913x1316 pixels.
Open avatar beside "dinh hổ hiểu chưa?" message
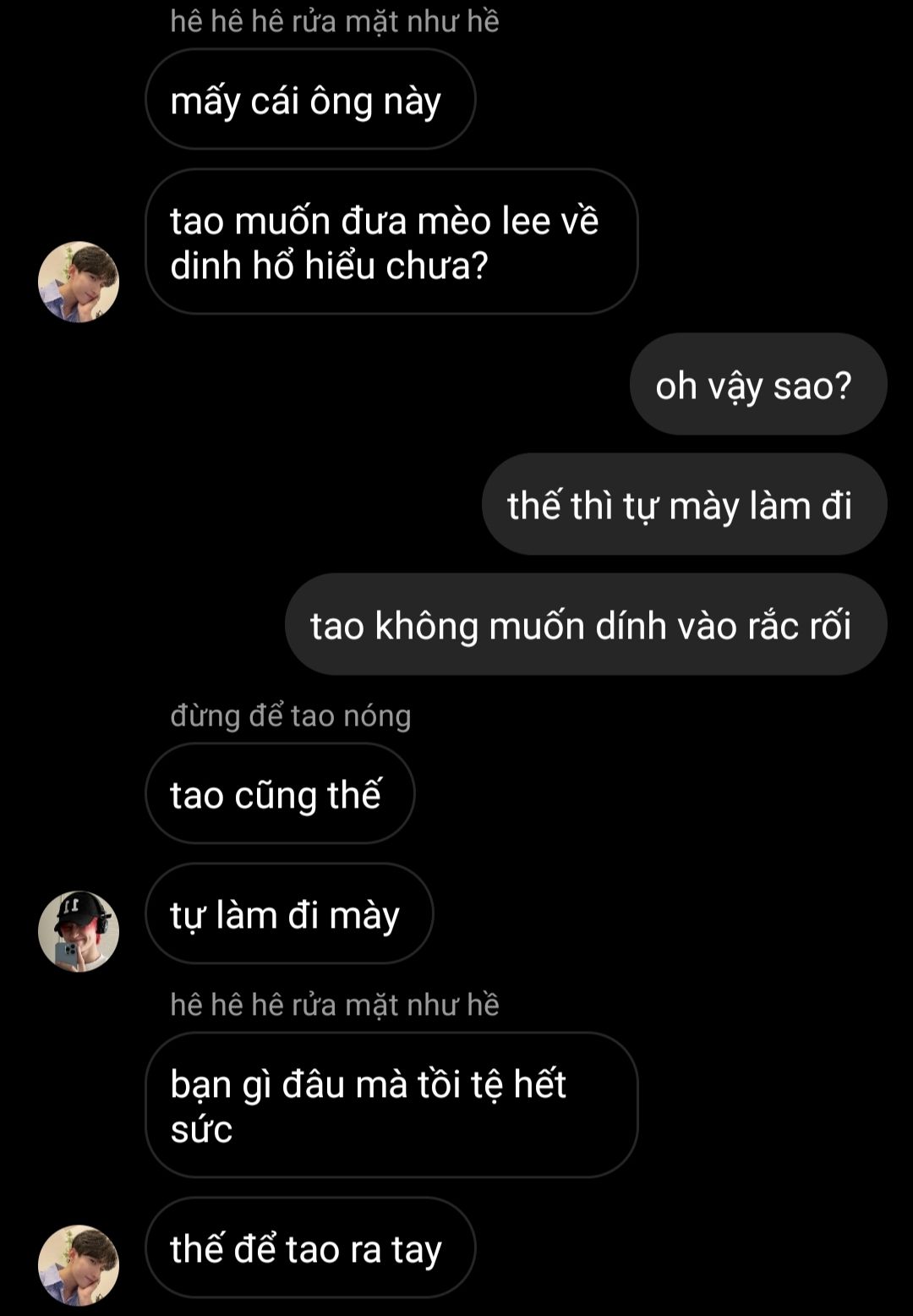[79, 282]
